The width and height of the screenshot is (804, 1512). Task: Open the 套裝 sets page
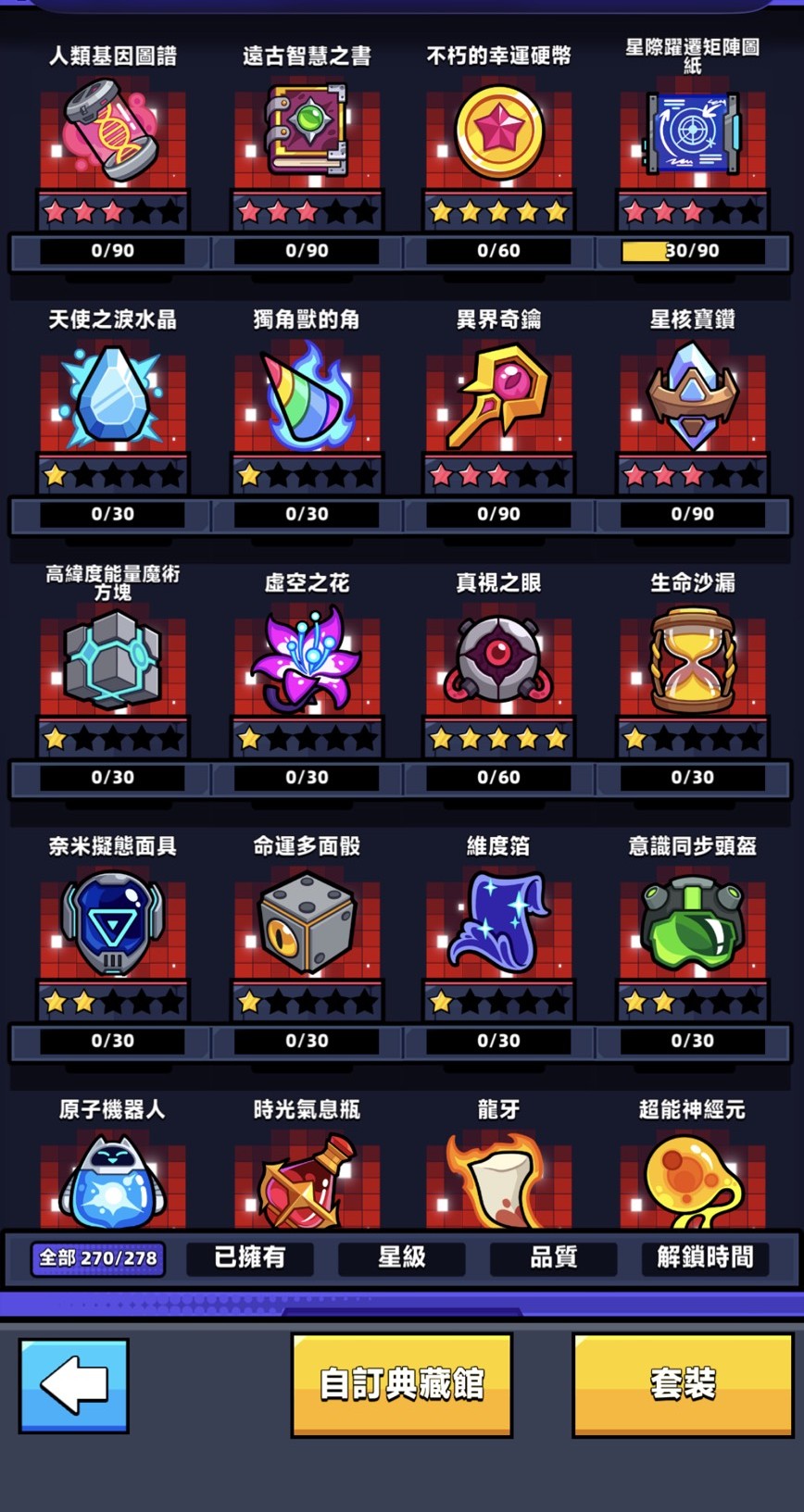(x=683, y=1384)
